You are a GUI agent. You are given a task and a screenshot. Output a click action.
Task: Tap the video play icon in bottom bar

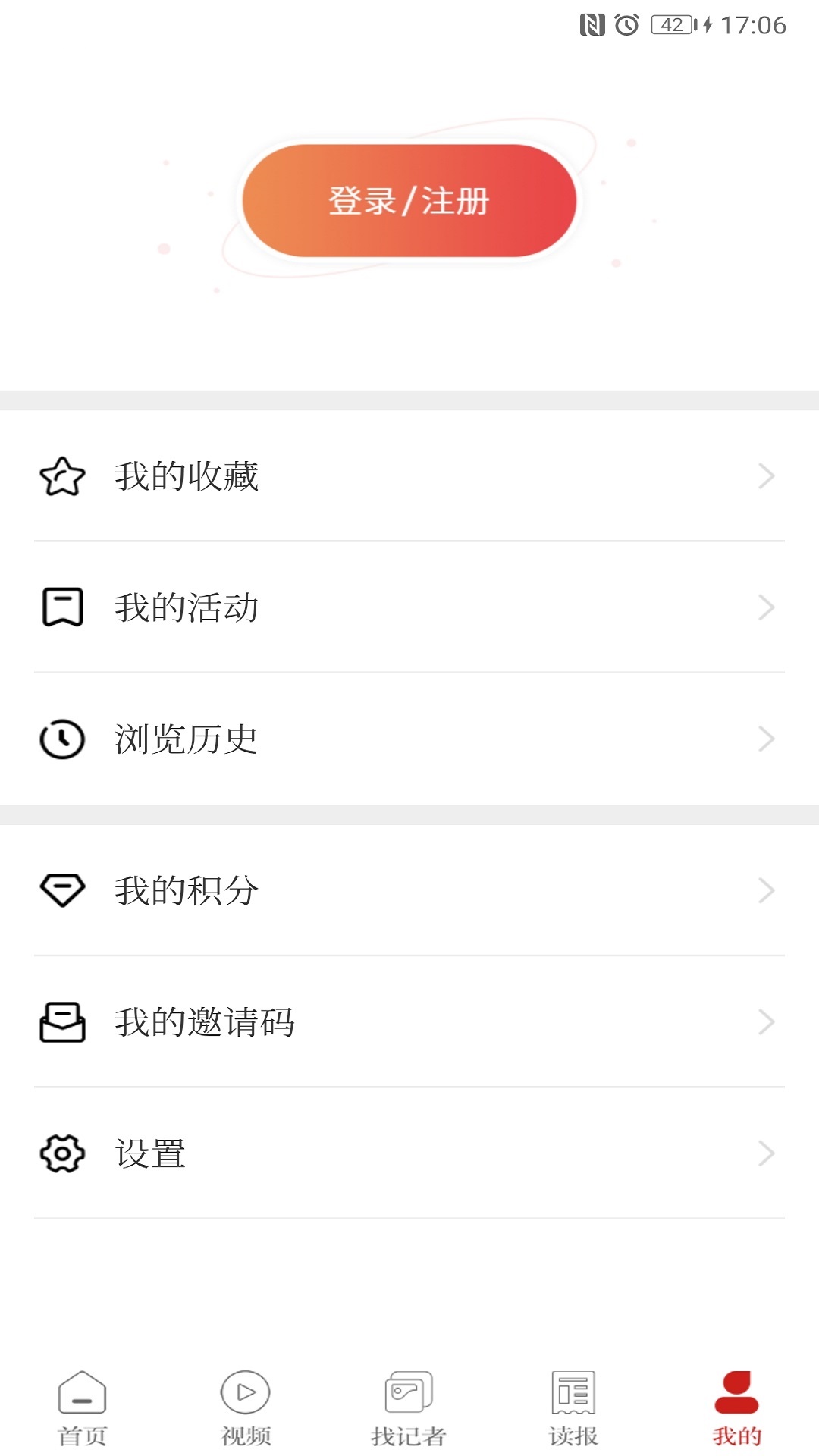coord(244,1394)
